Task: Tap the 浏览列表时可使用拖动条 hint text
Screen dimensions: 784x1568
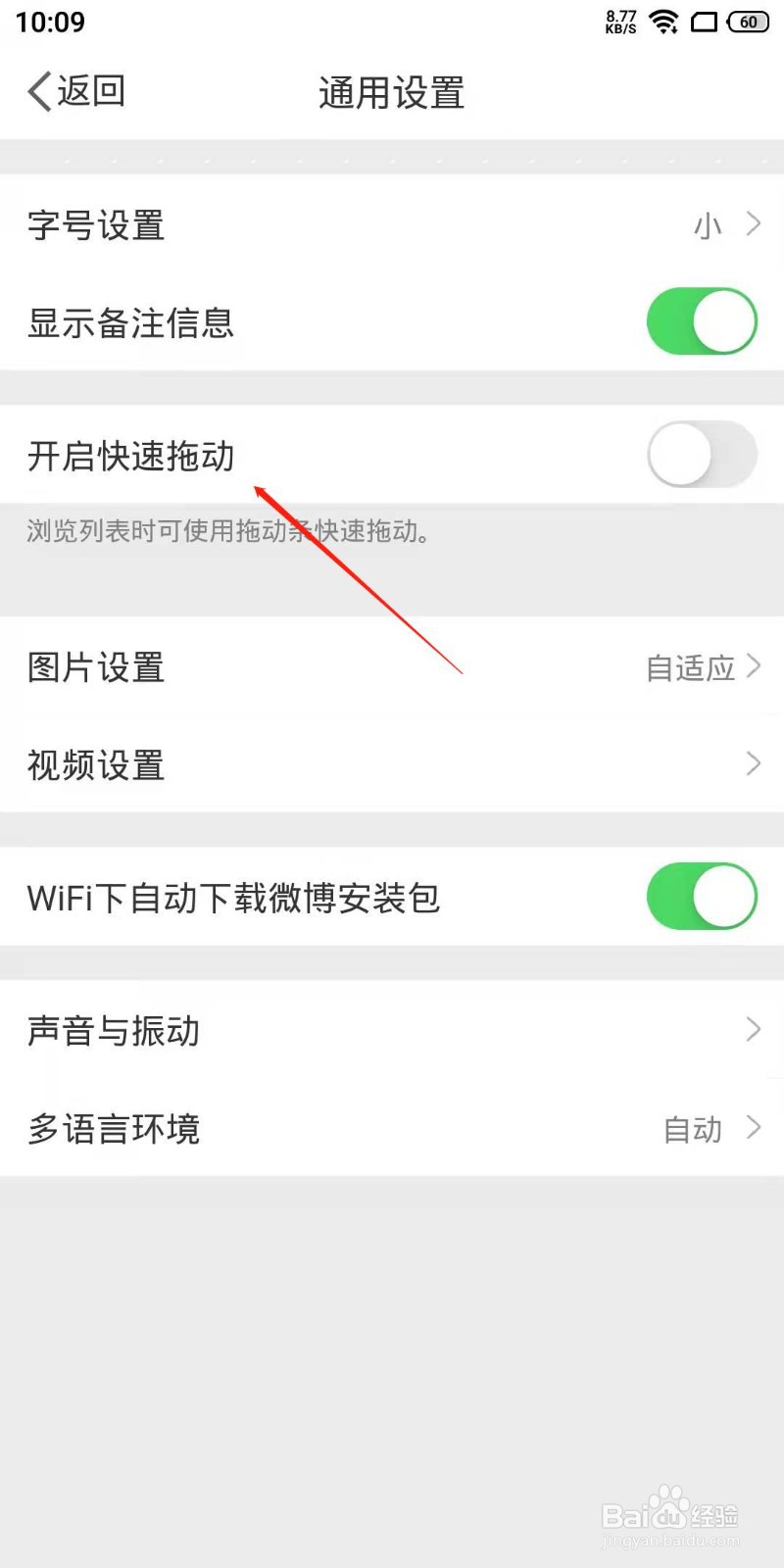Action: coord(227,532)
